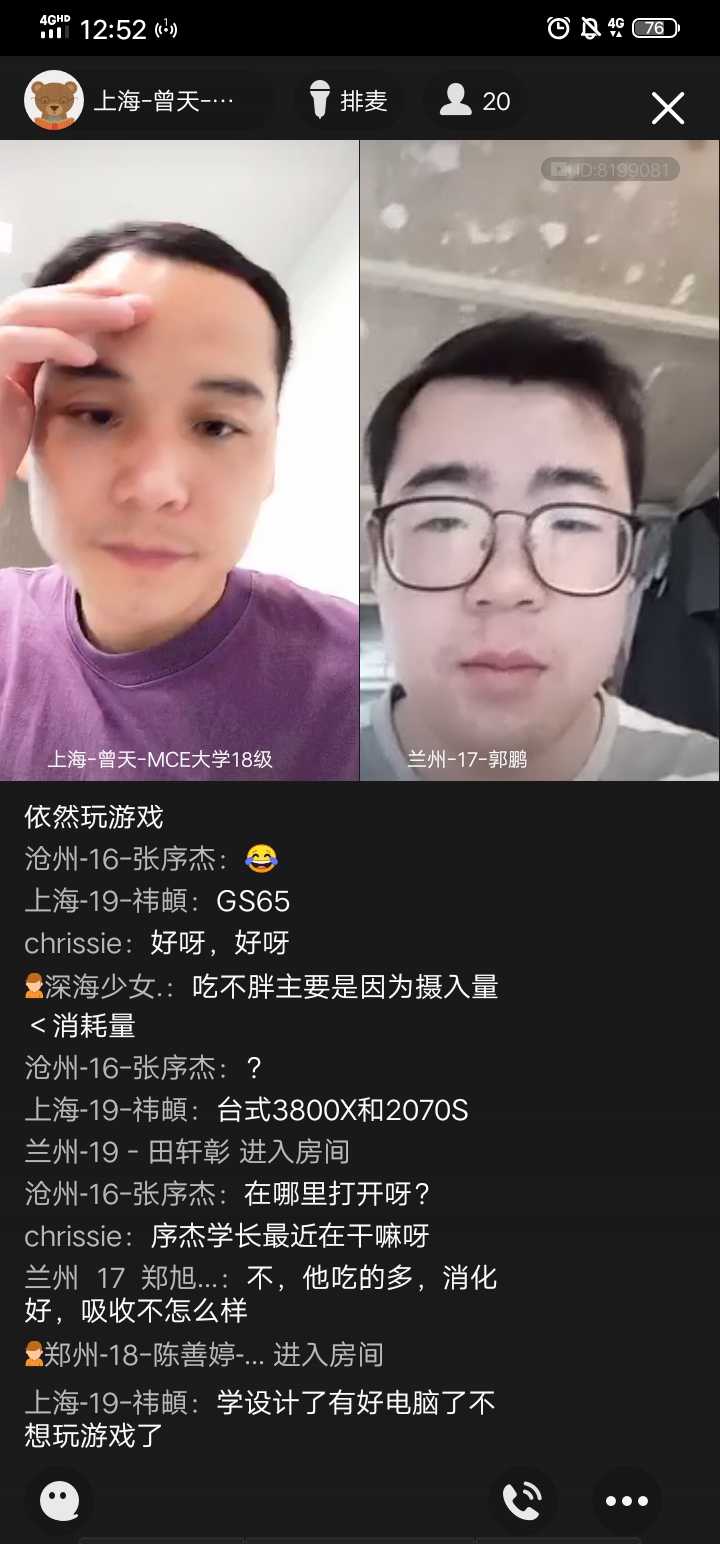The width and height of the screenshot is (720, 1544).
Task: Close the live room
Action: 667,108
